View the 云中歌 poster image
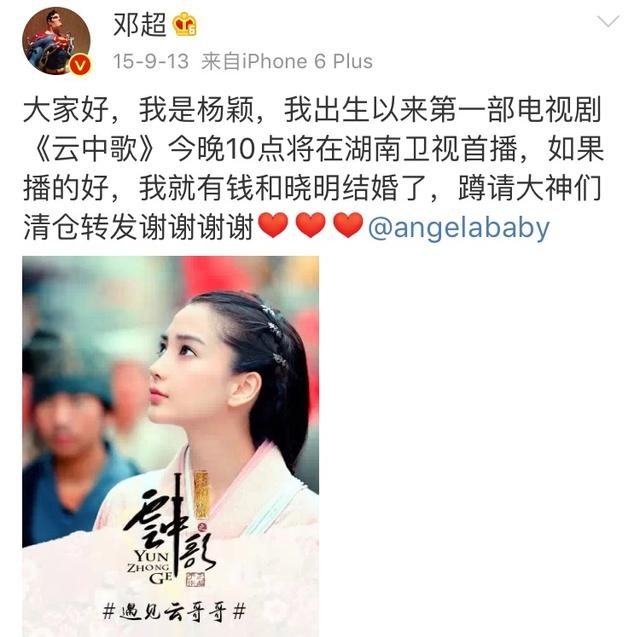This screenshot has height=637, width=640. [x=170, y=442]
